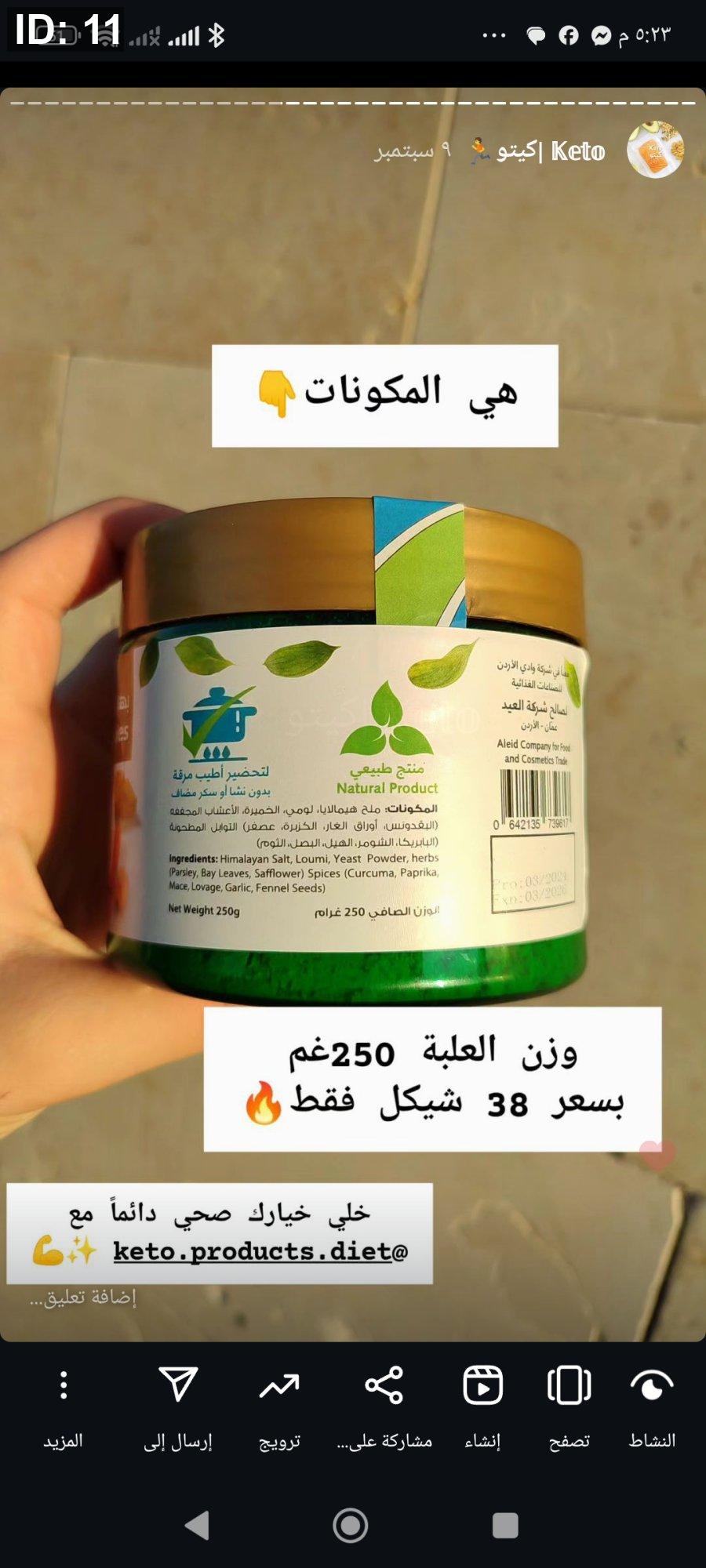Open إنشاء (Create) reel option
This screenshot has width=706, height=1568.
point(482,1404)
